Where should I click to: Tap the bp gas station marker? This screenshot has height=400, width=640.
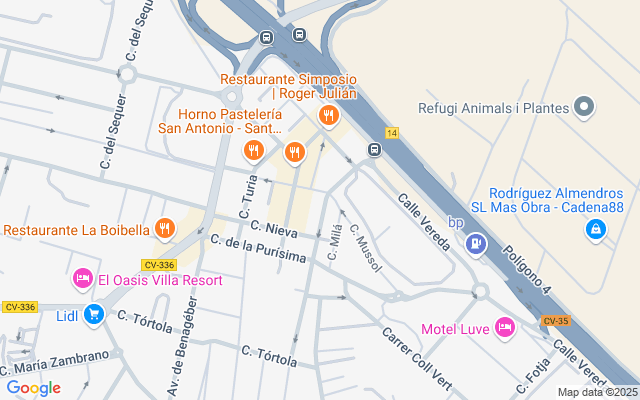click(476, 244)
